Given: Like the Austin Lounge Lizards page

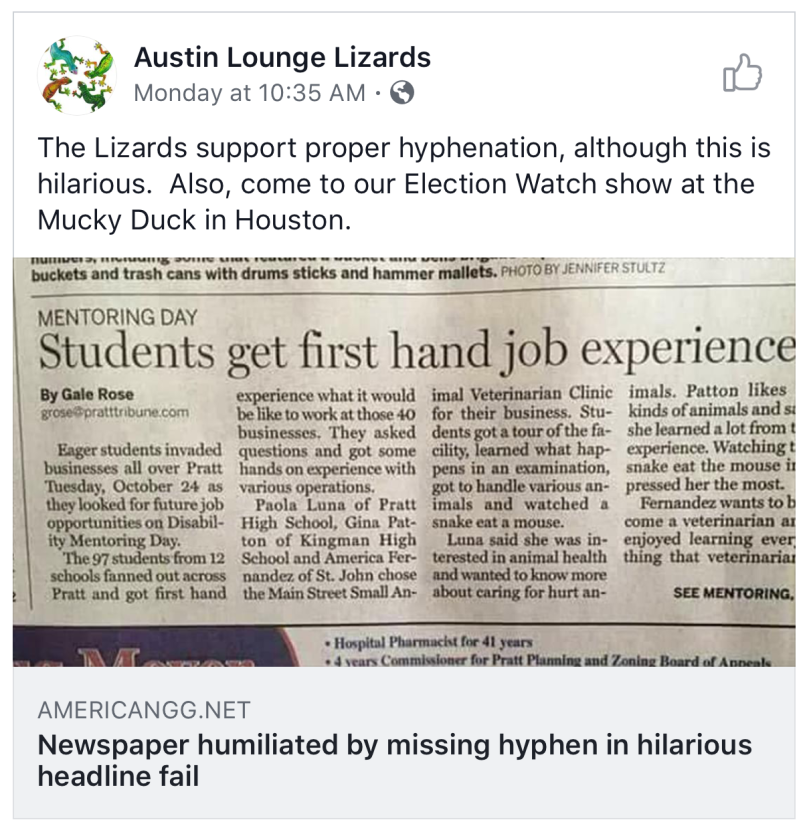Looking at the screenshot, I should pos(741,73).
